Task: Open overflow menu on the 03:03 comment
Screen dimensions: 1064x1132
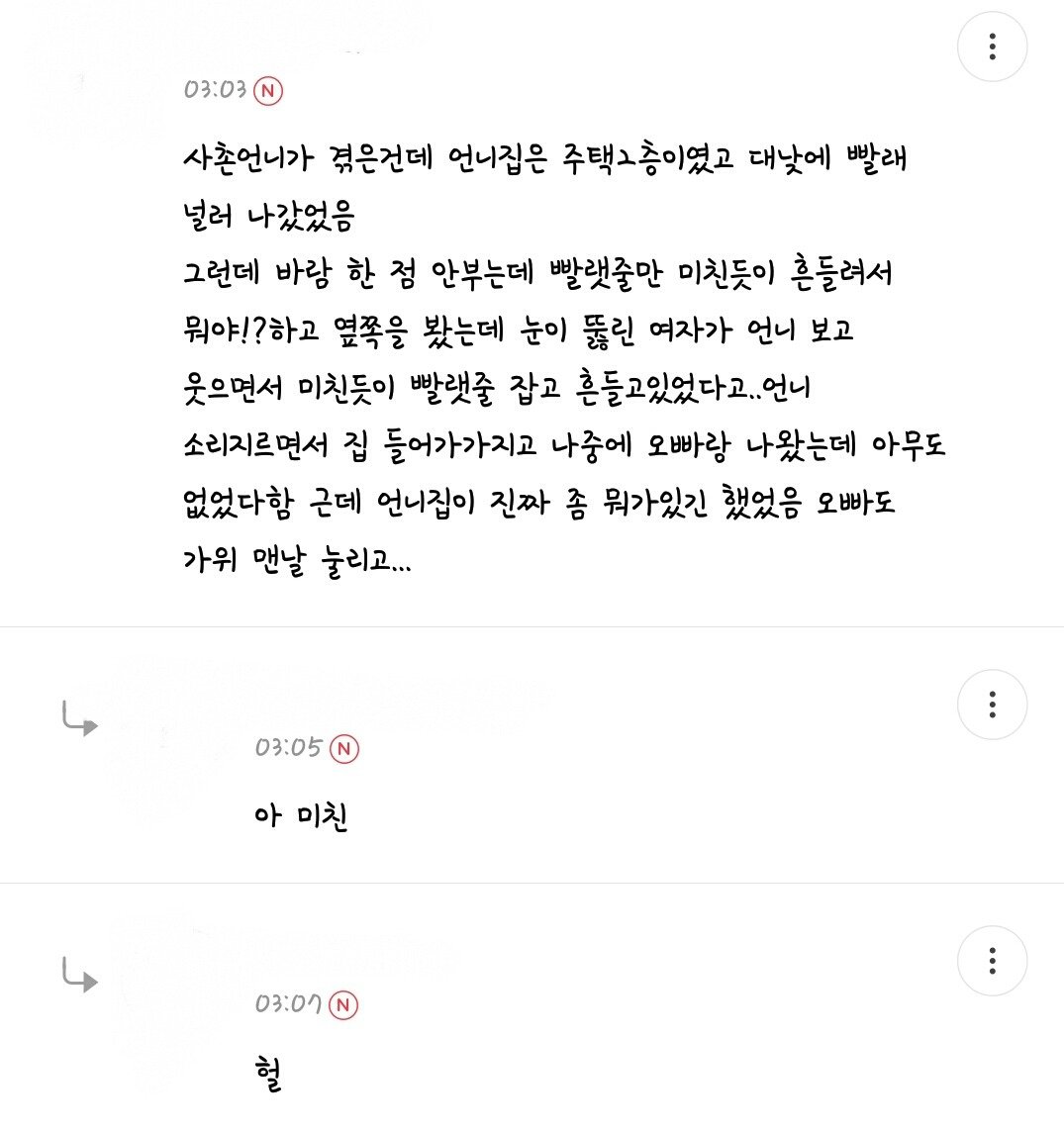Action: 992,47
